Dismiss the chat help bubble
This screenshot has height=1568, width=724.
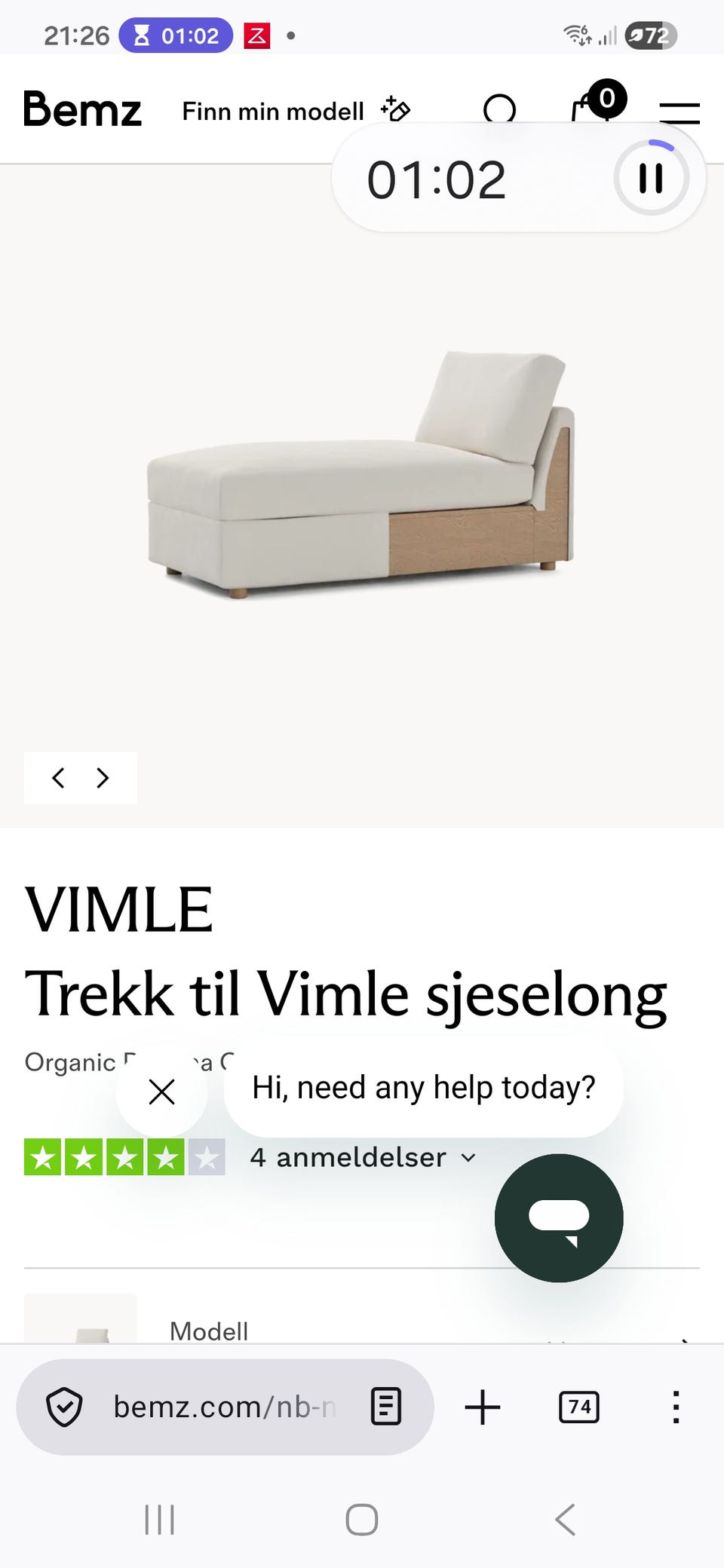tap(161, 1091)
